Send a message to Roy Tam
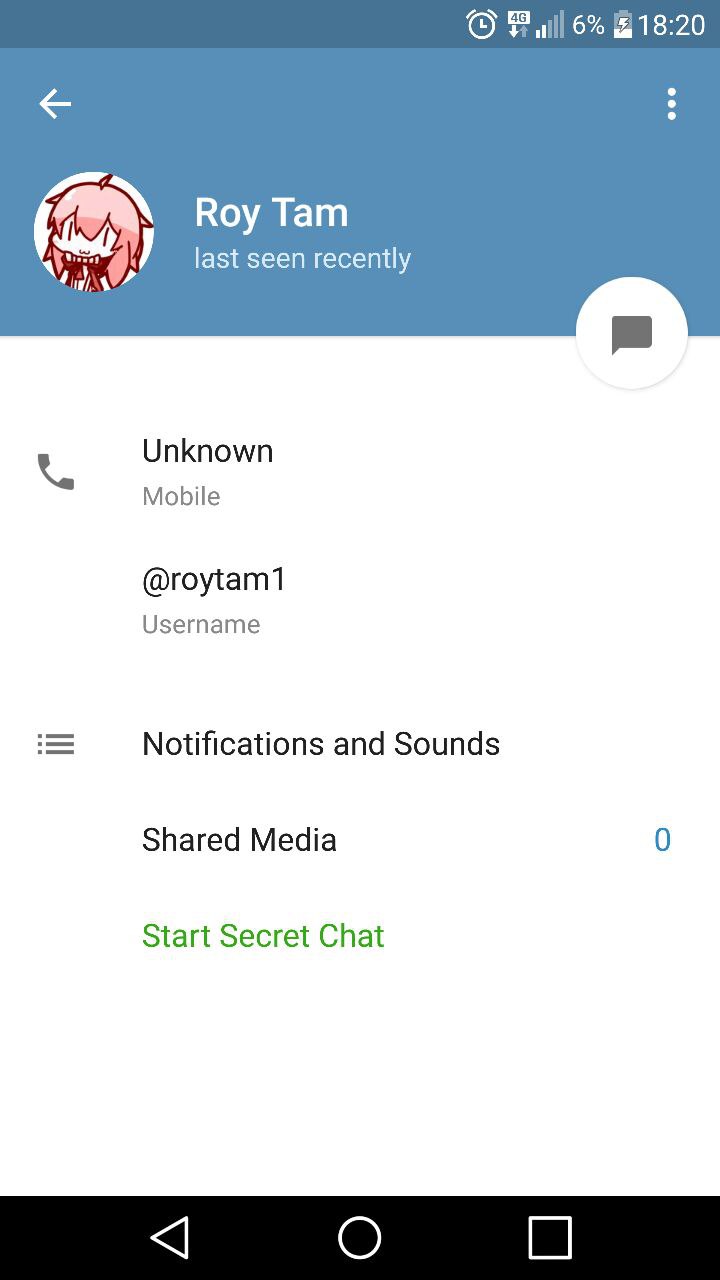The height and width of the screenshot is (1280, 720). 631,334
